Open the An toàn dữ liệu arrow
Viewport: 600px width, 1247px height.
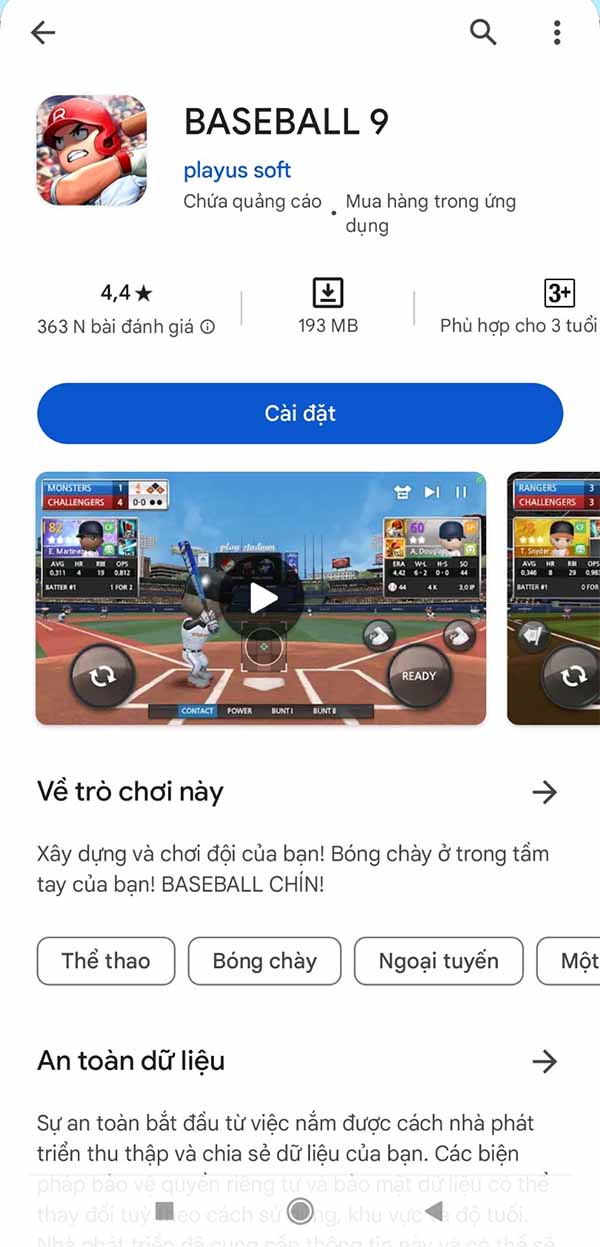click(544, 1061)
